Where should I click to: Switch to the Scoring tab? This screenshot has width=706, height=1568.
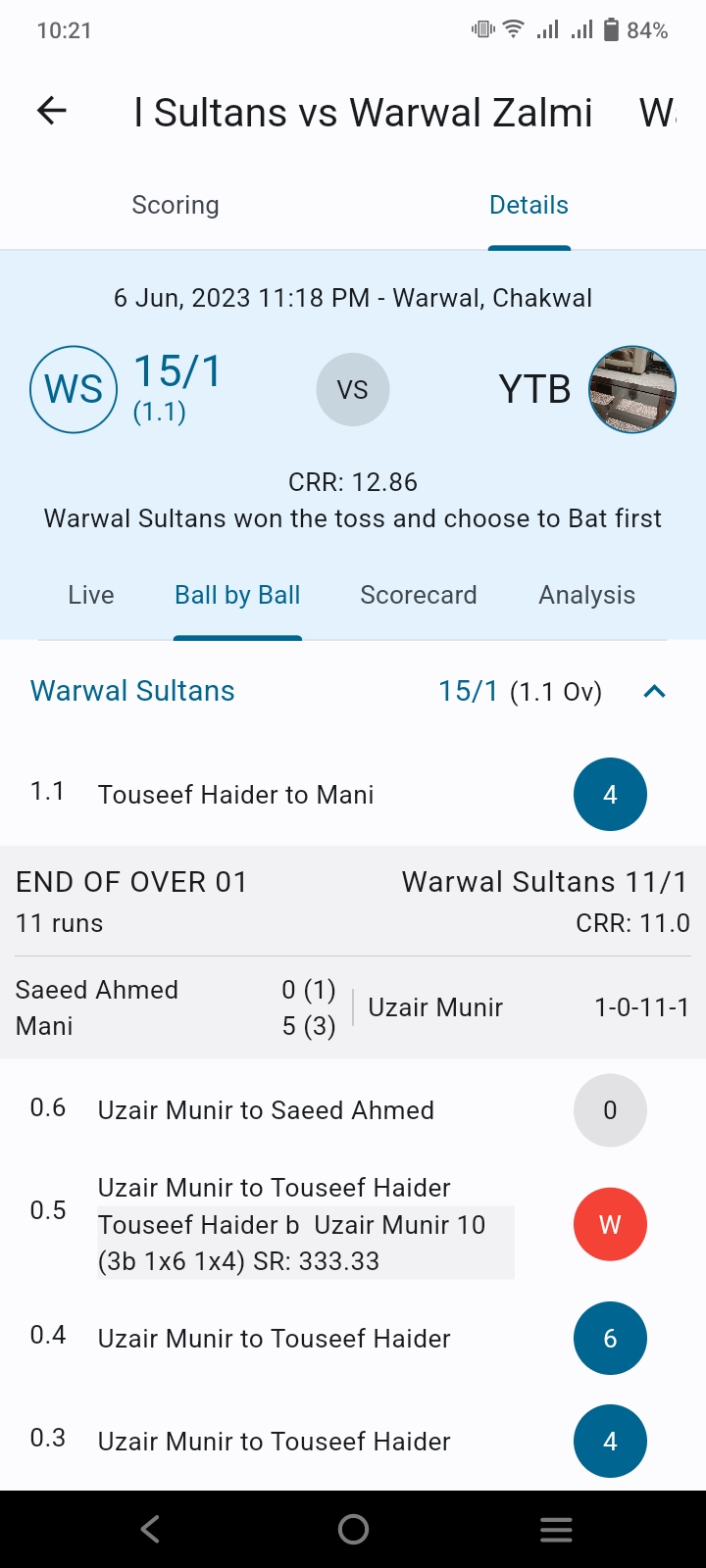pos(176,205)
